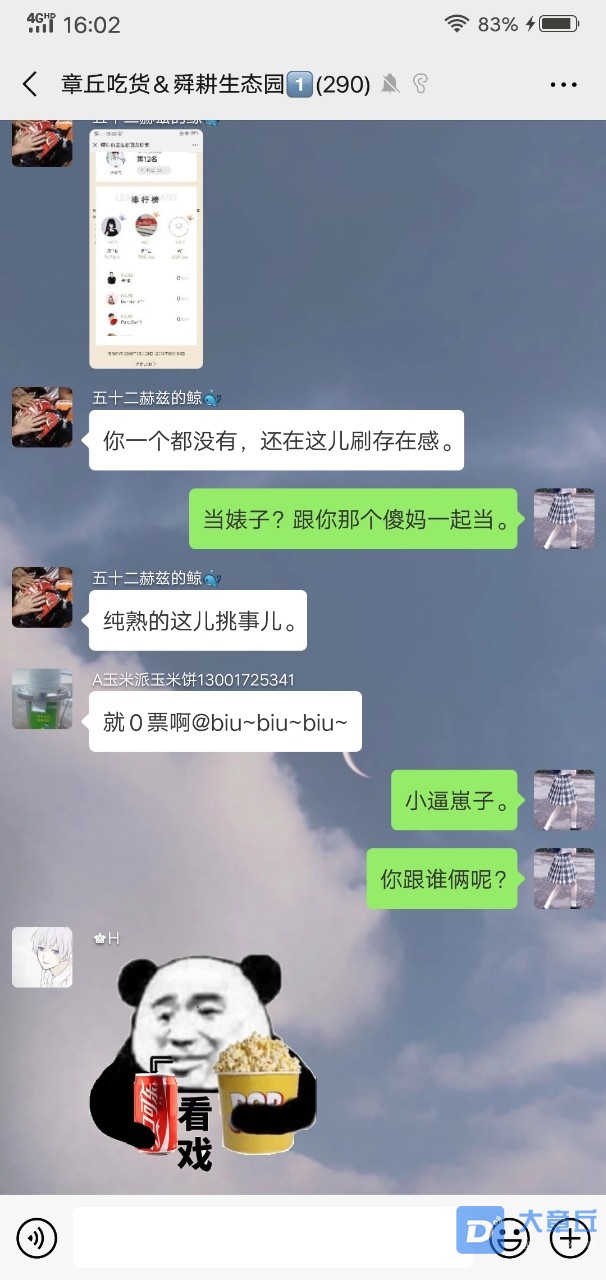Go back from the group chat
This screenshot has height=1280, width=606.
[30, 84]
